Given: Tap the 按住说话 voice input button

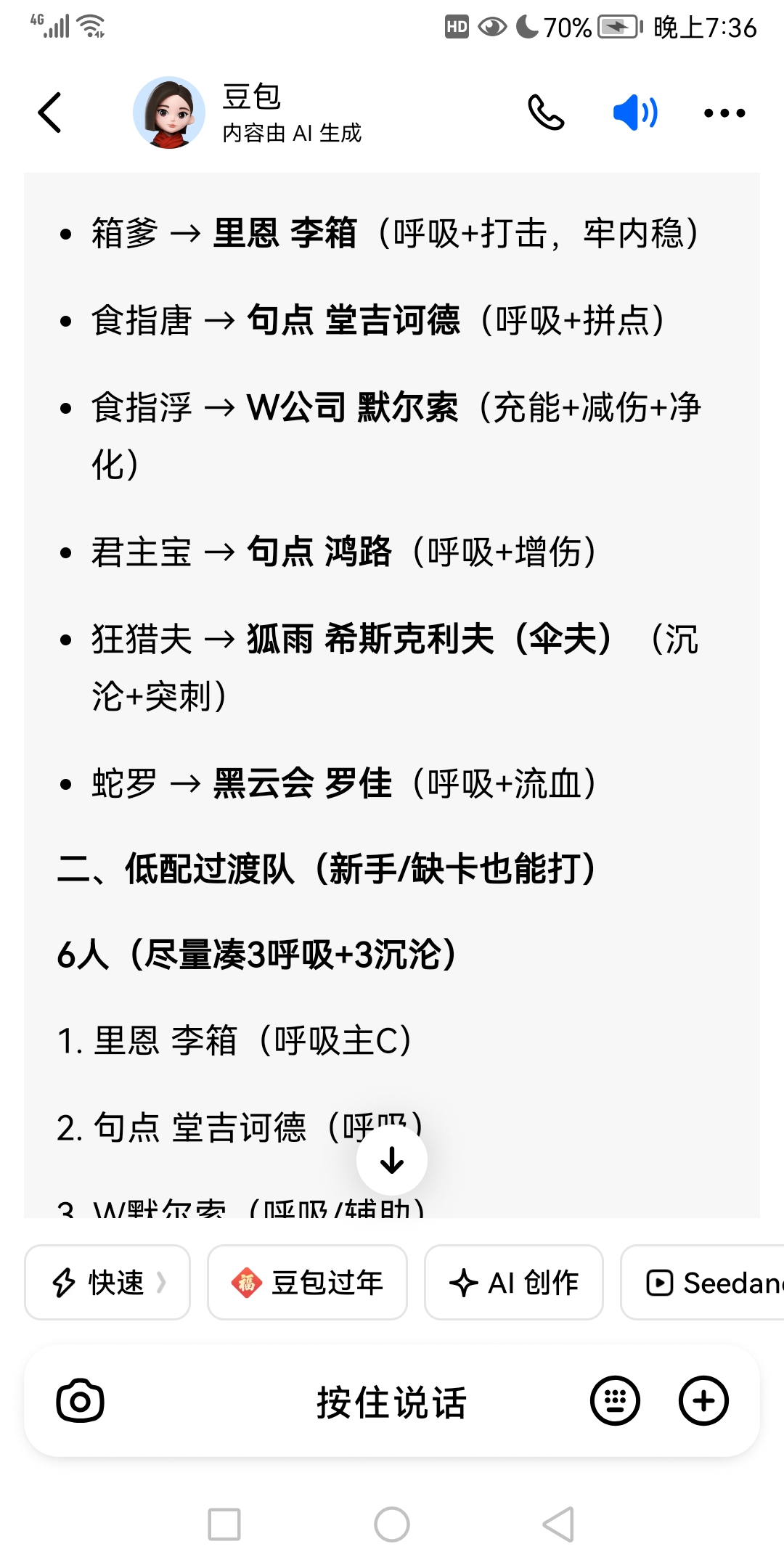Looking at the screenshot, I should [392, 1401].
